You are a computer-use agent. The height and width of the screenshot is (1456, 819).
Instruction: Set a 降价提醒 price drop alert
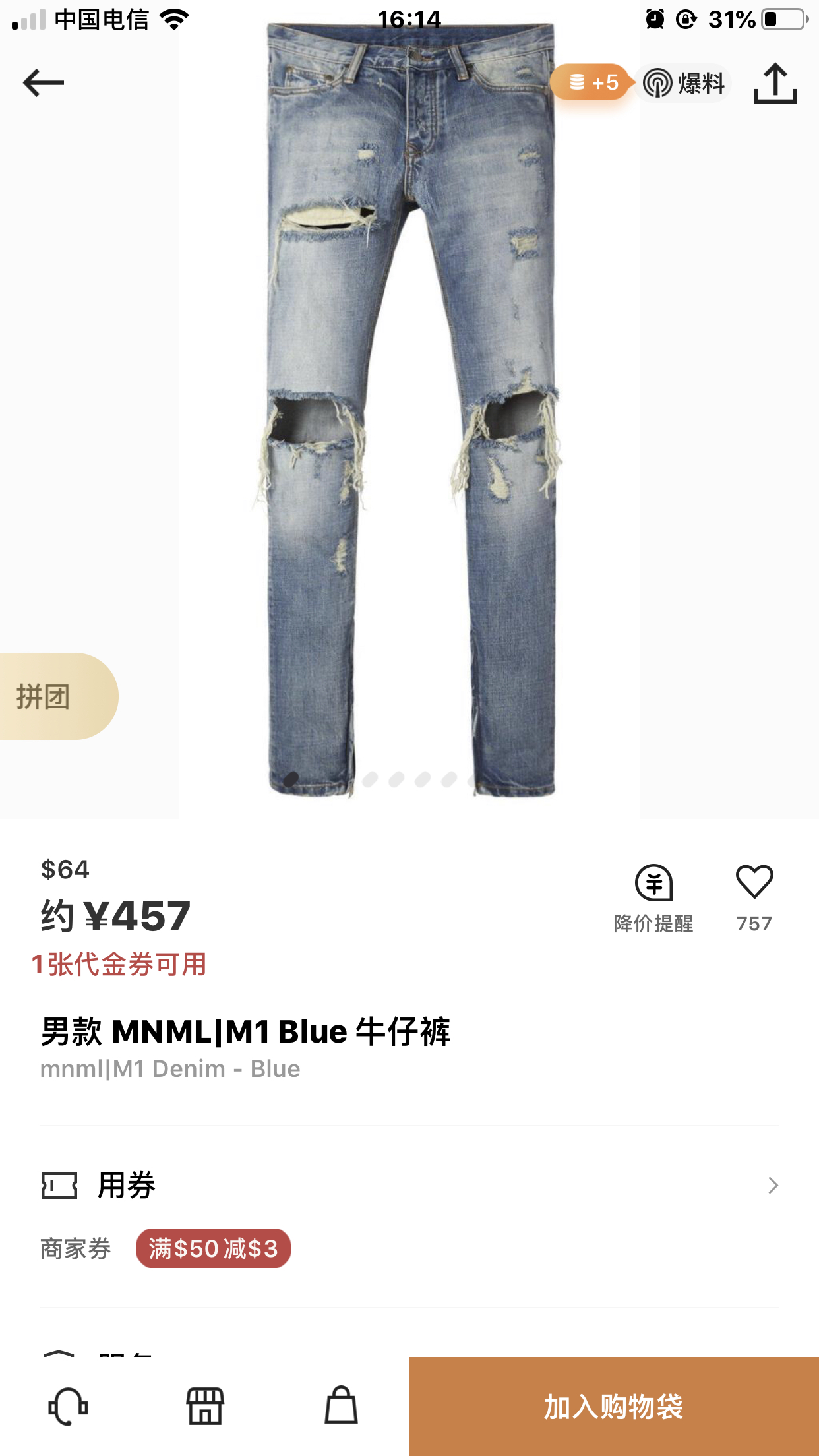click(653, 898)
